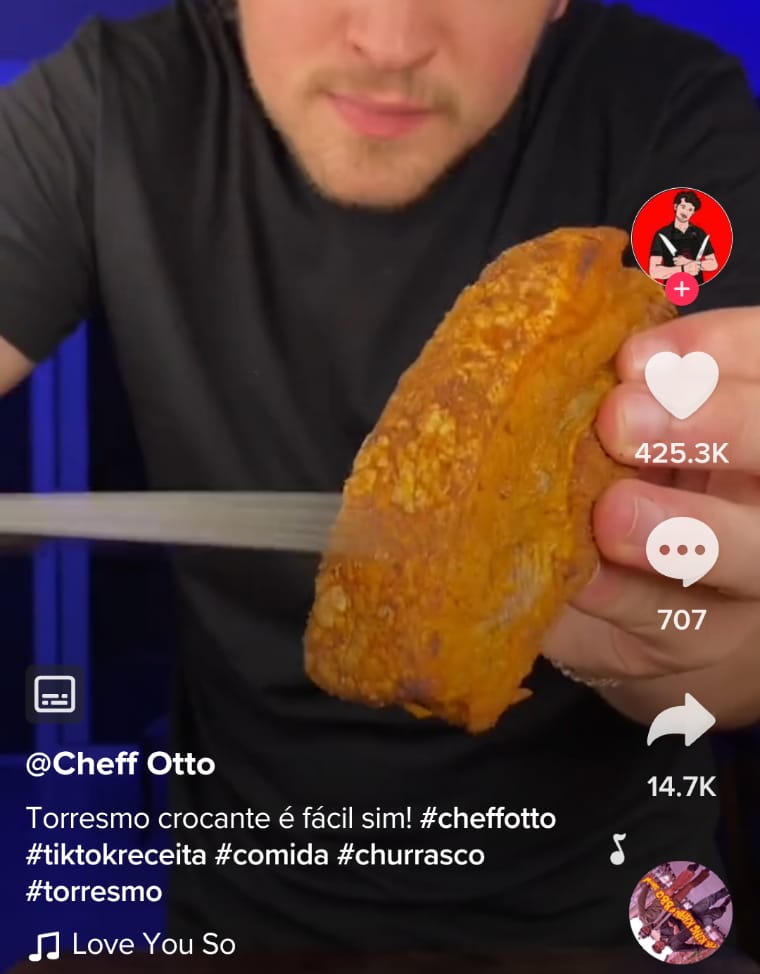Open the Love You So sound
760x974 pixels.
[153, 944]
